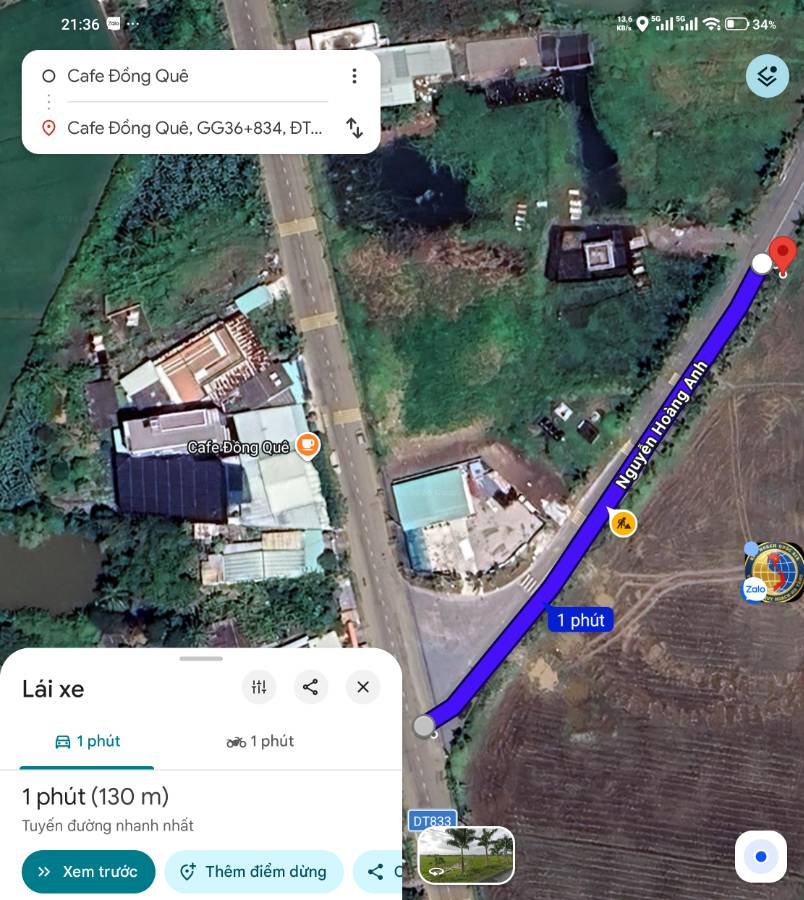
Task: Select the car travel mode tab
Action: coord(87,741)
